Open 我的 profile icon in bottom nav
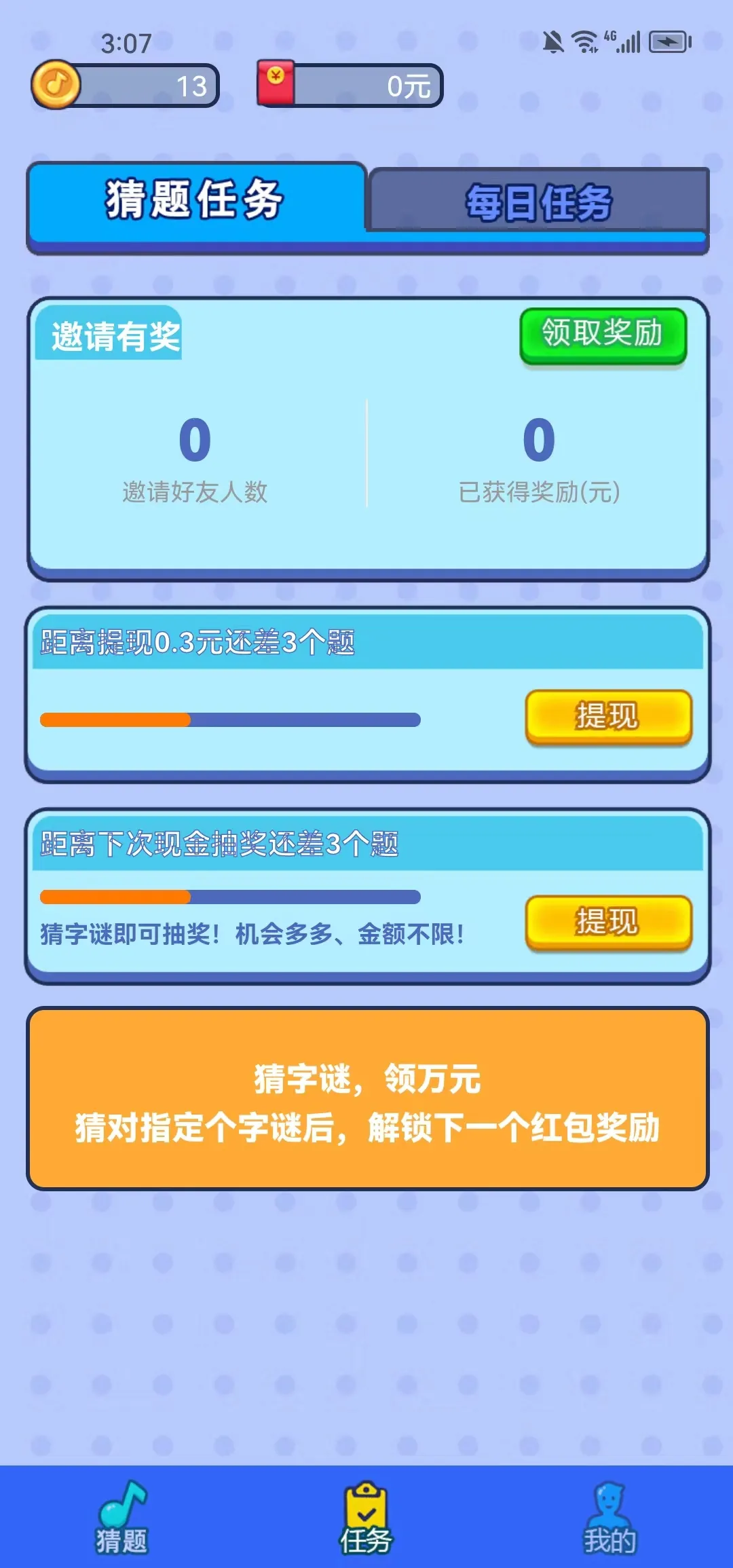The height and width of the screenshot is (1568, 733). click(611, 1501)
